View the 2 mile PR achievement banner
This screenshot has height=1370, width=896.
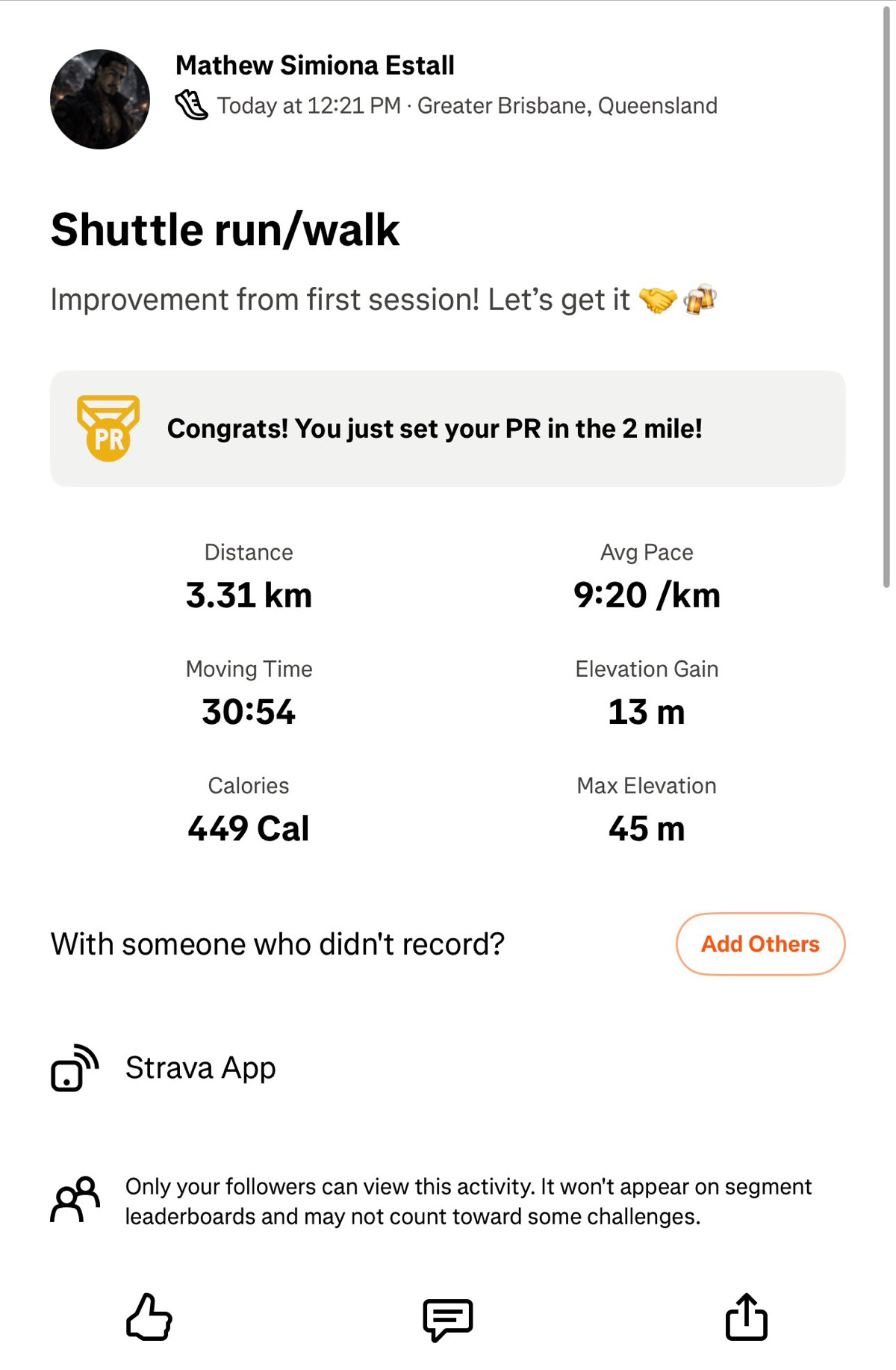(448, 429)
